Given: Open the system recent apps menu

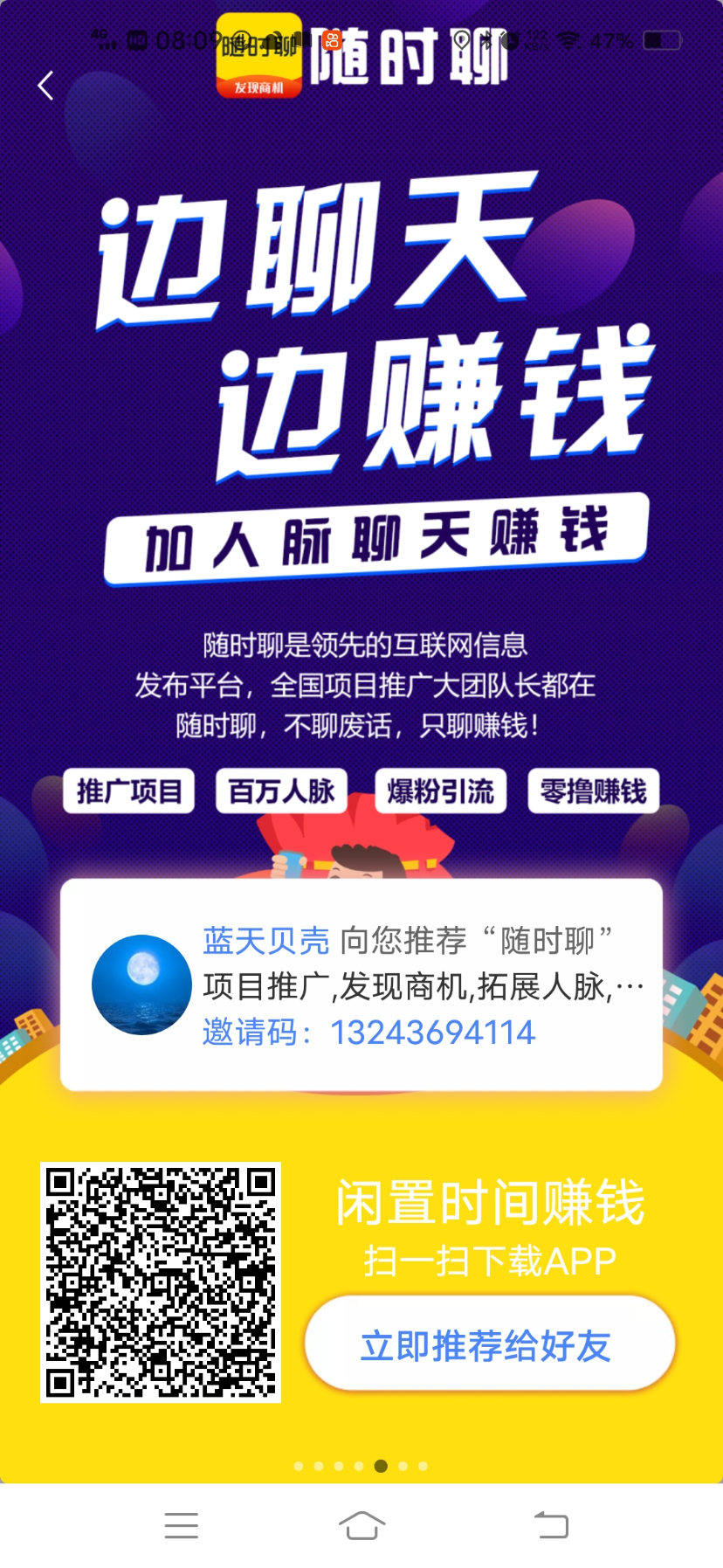Looking at the screenshot, I should 182,1525.
